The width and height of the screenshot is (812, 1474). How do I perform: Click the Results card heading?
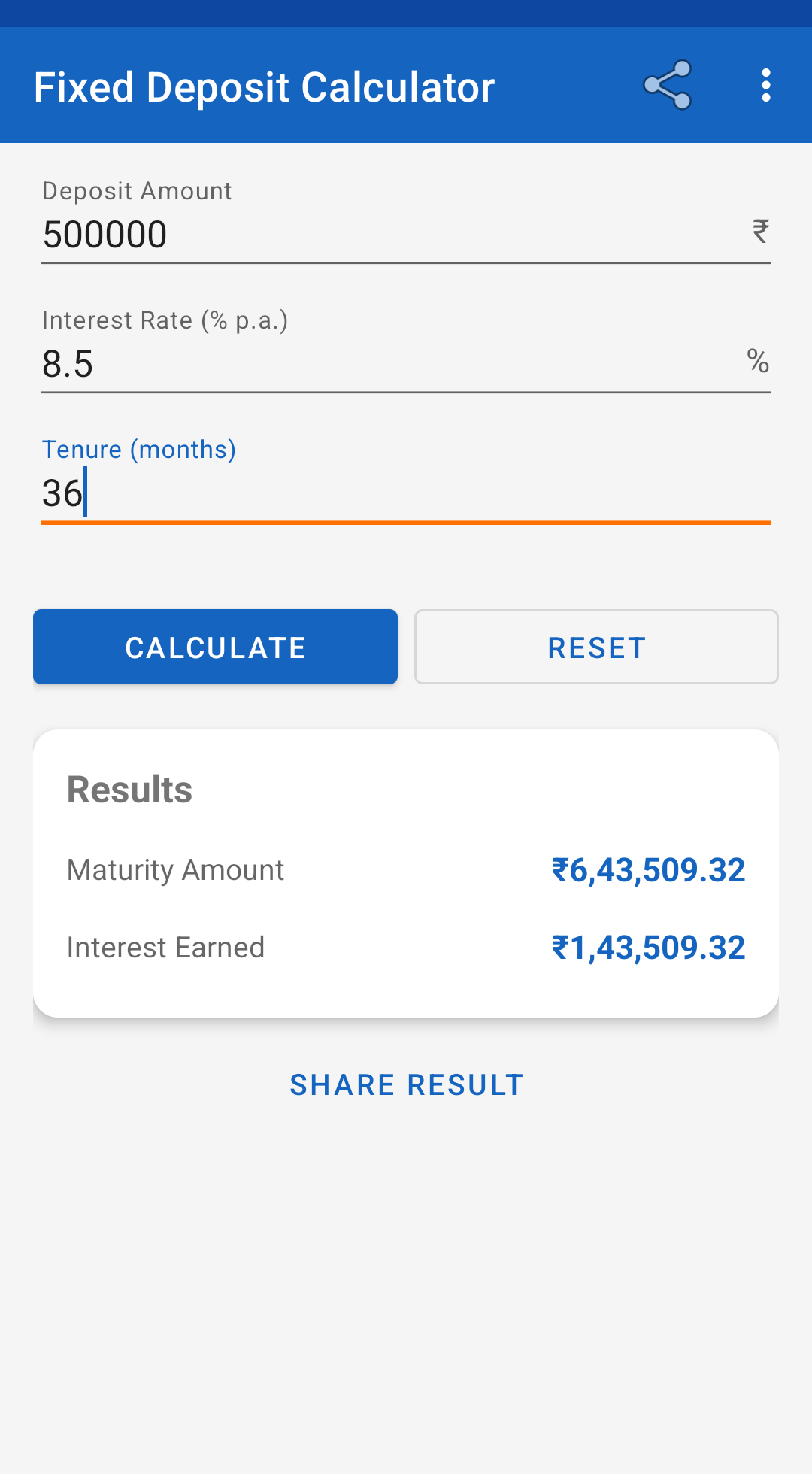pyautogui.click(x=129, y=788)
